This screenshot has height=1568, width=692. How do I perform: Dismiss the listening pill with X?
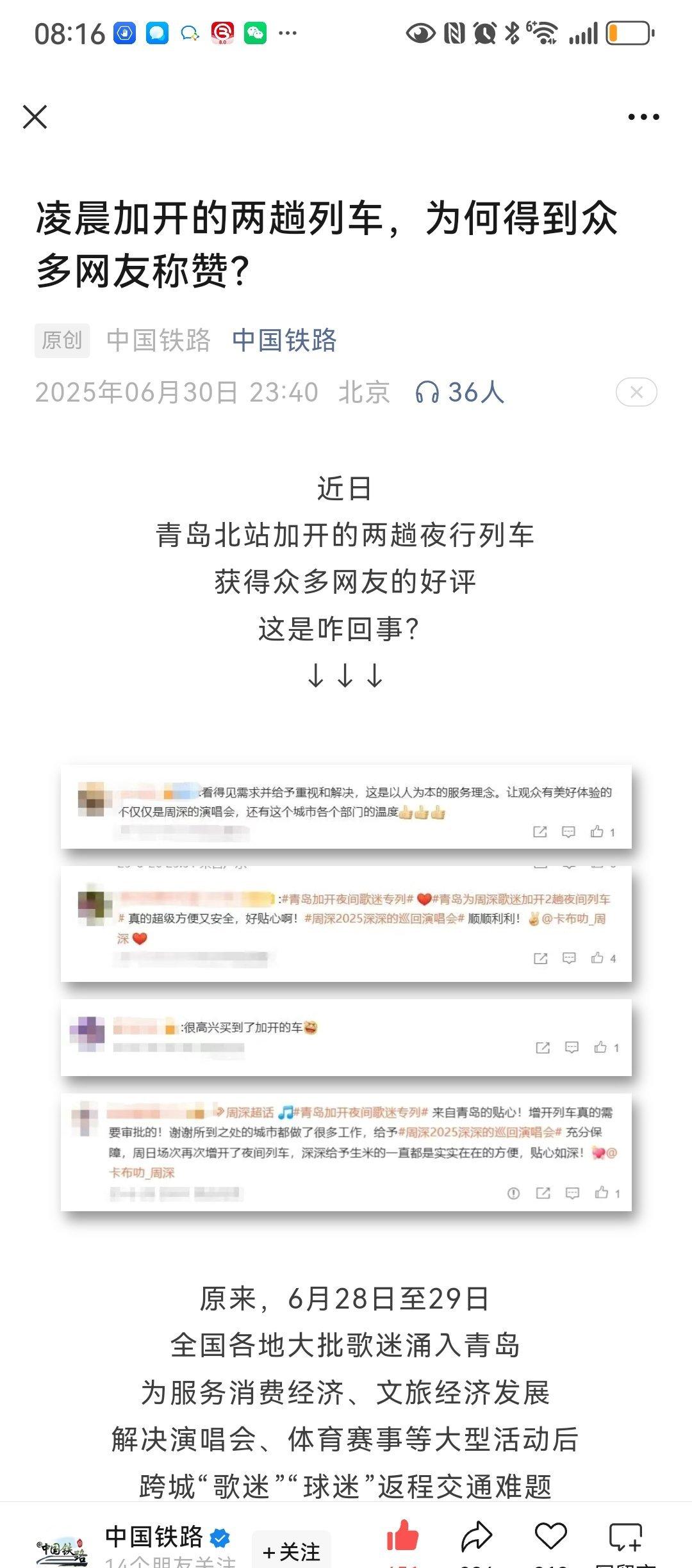pos(636,392)
